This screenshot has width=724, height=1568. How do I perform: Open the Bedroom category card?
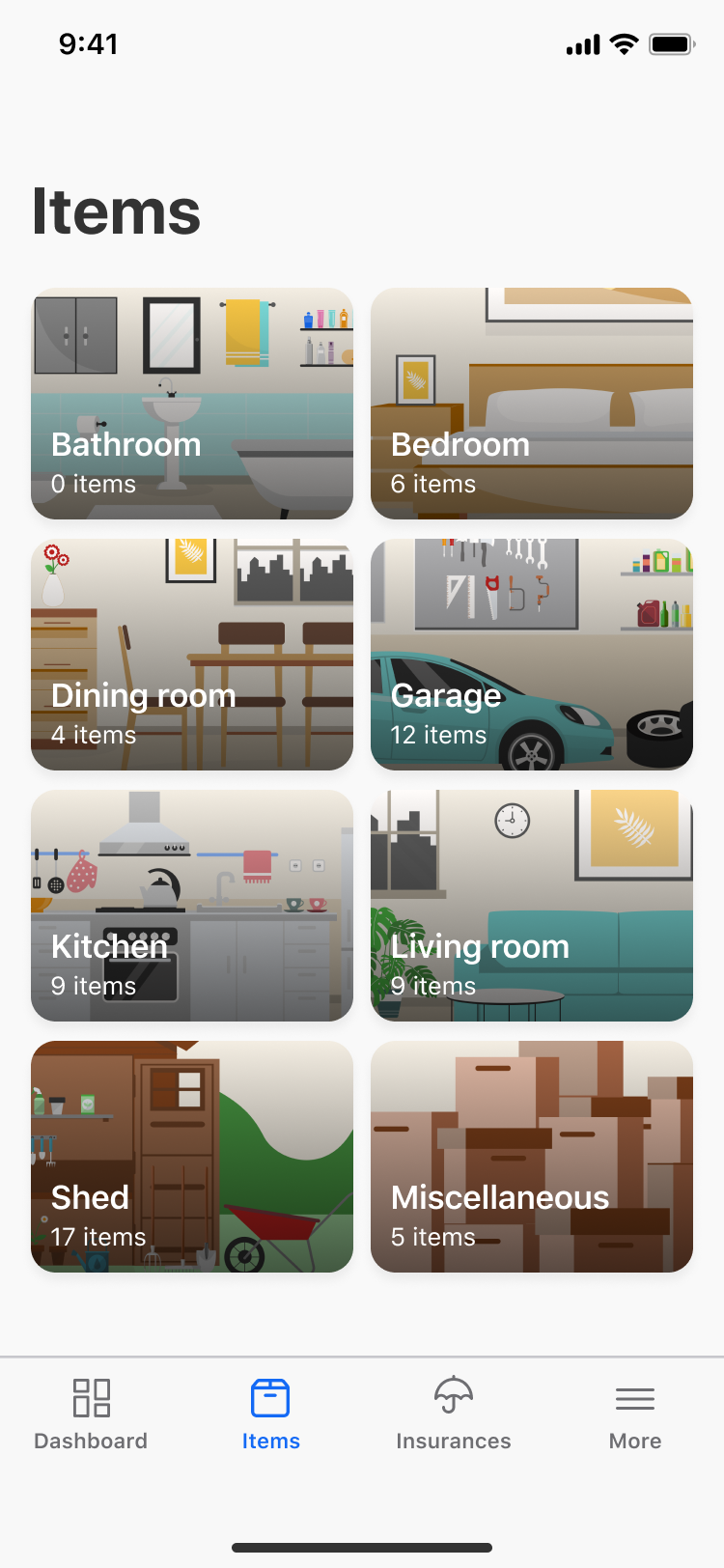[x=532, y=404]
